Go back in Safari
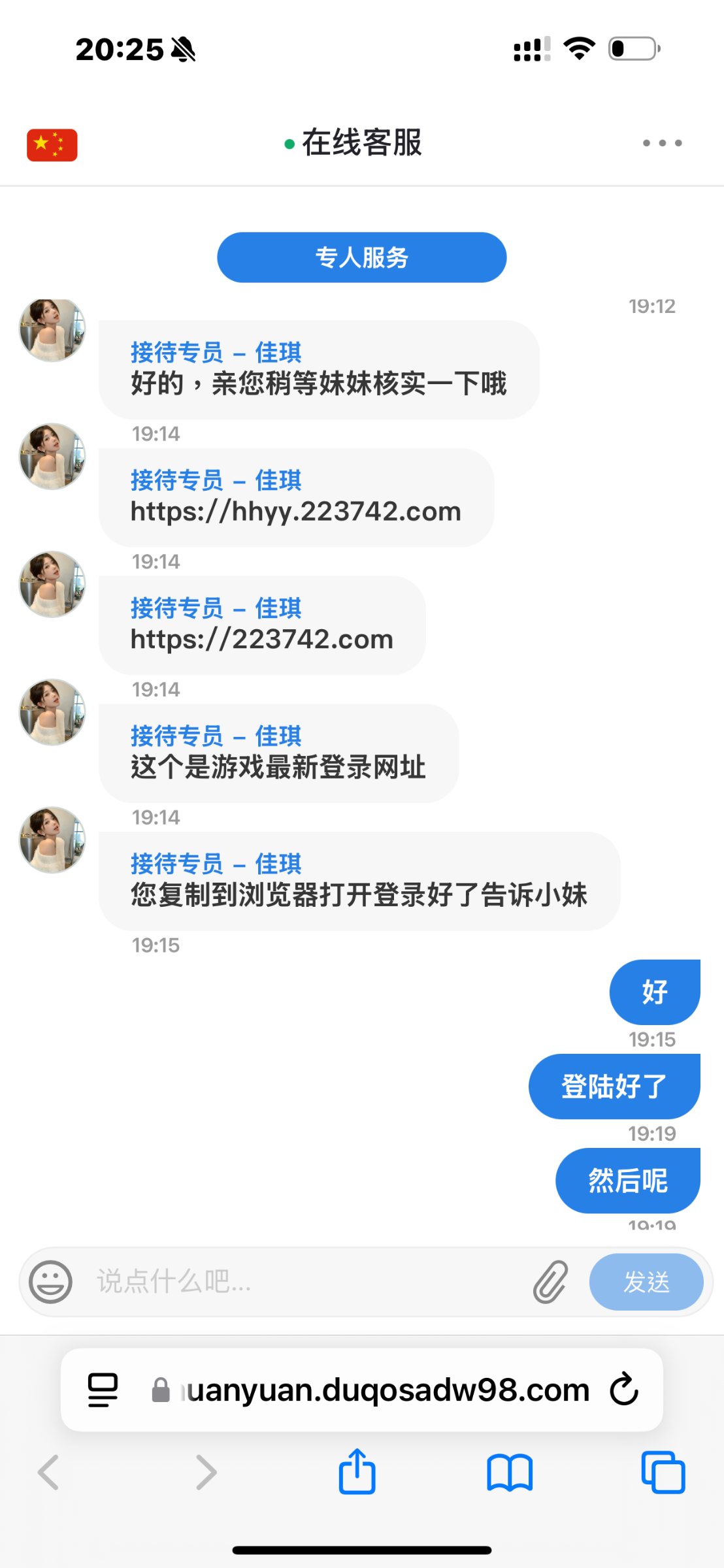 click(48, 1473)
